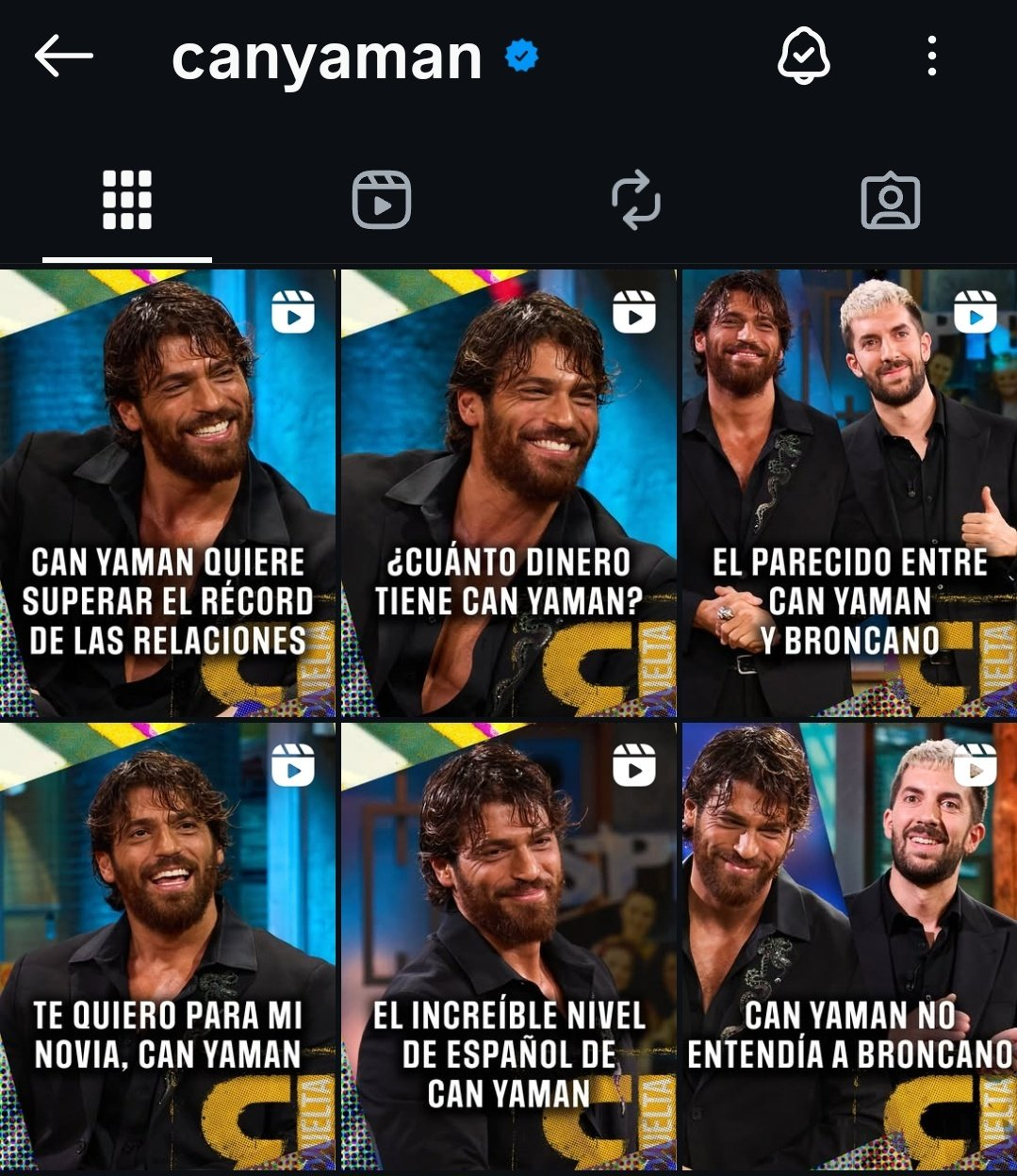Open the notification bell settings
The width and height of the screenshot is (1017, 1176).
click(x=803, y=57)
